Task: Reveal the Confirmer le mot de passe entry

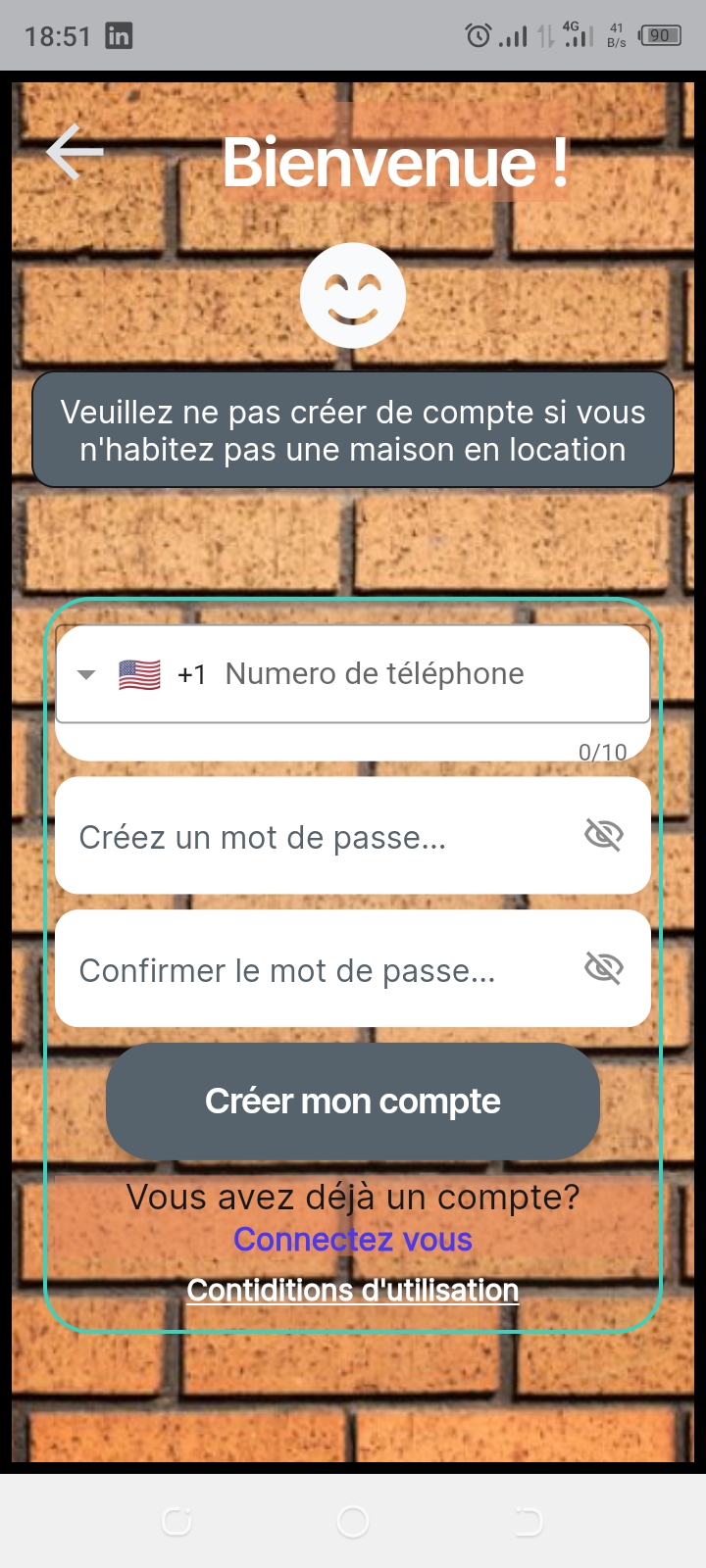Action: point(603,968)
